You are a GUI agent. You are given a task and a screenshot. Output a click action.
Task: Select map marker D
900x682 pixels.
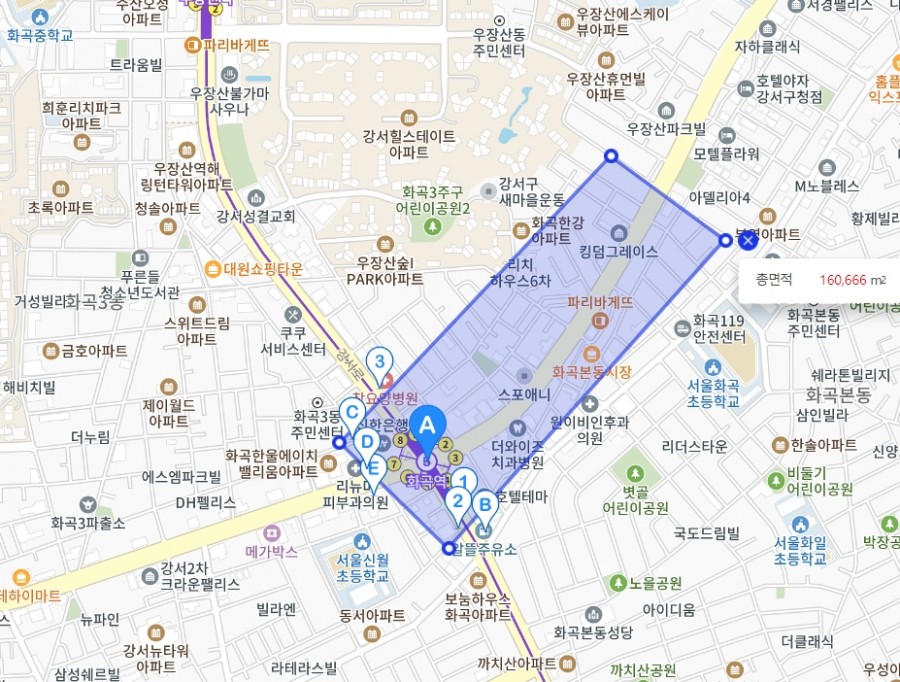367,441
